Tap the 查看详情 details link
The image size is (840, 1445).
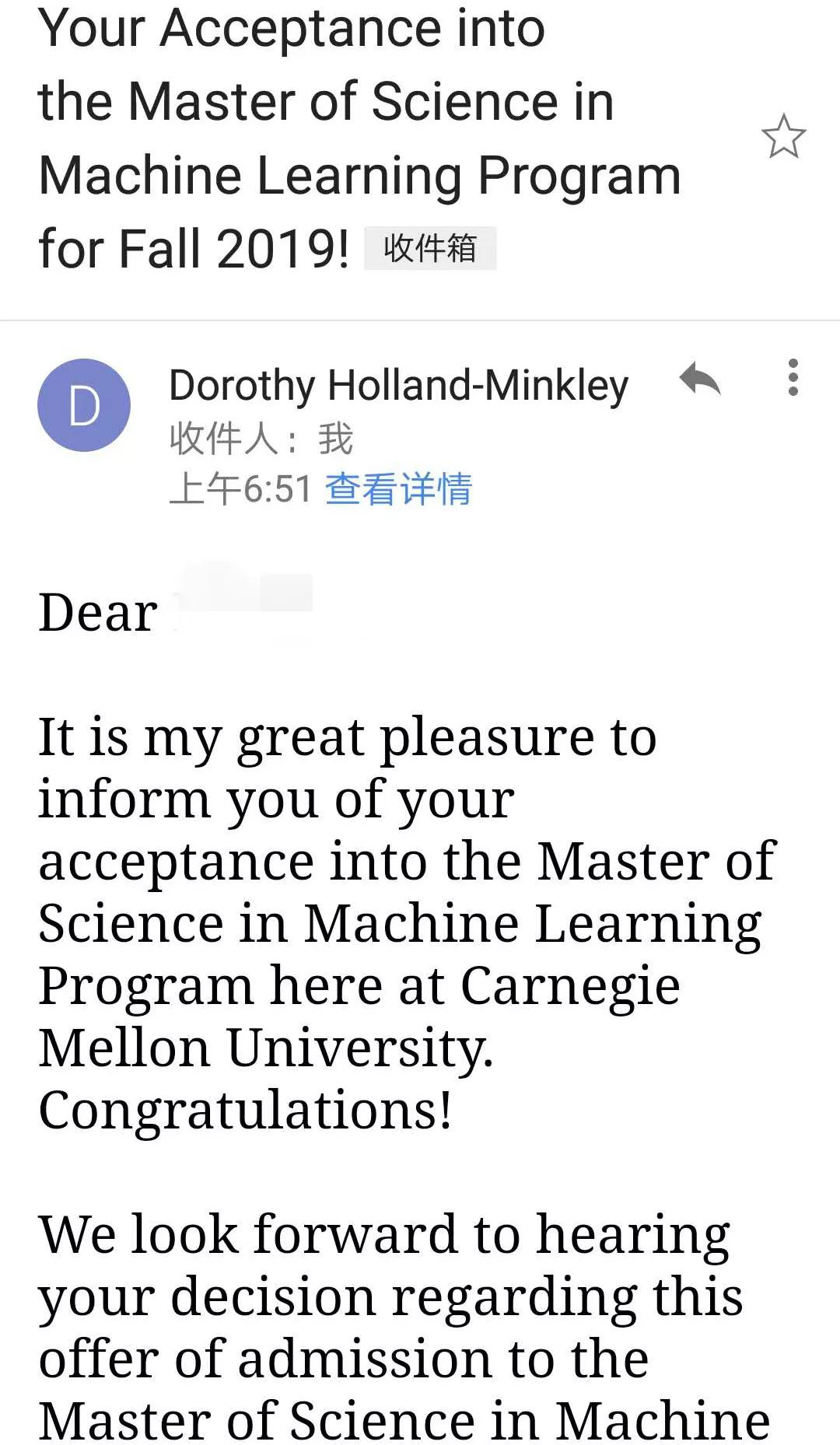[398, 490]
